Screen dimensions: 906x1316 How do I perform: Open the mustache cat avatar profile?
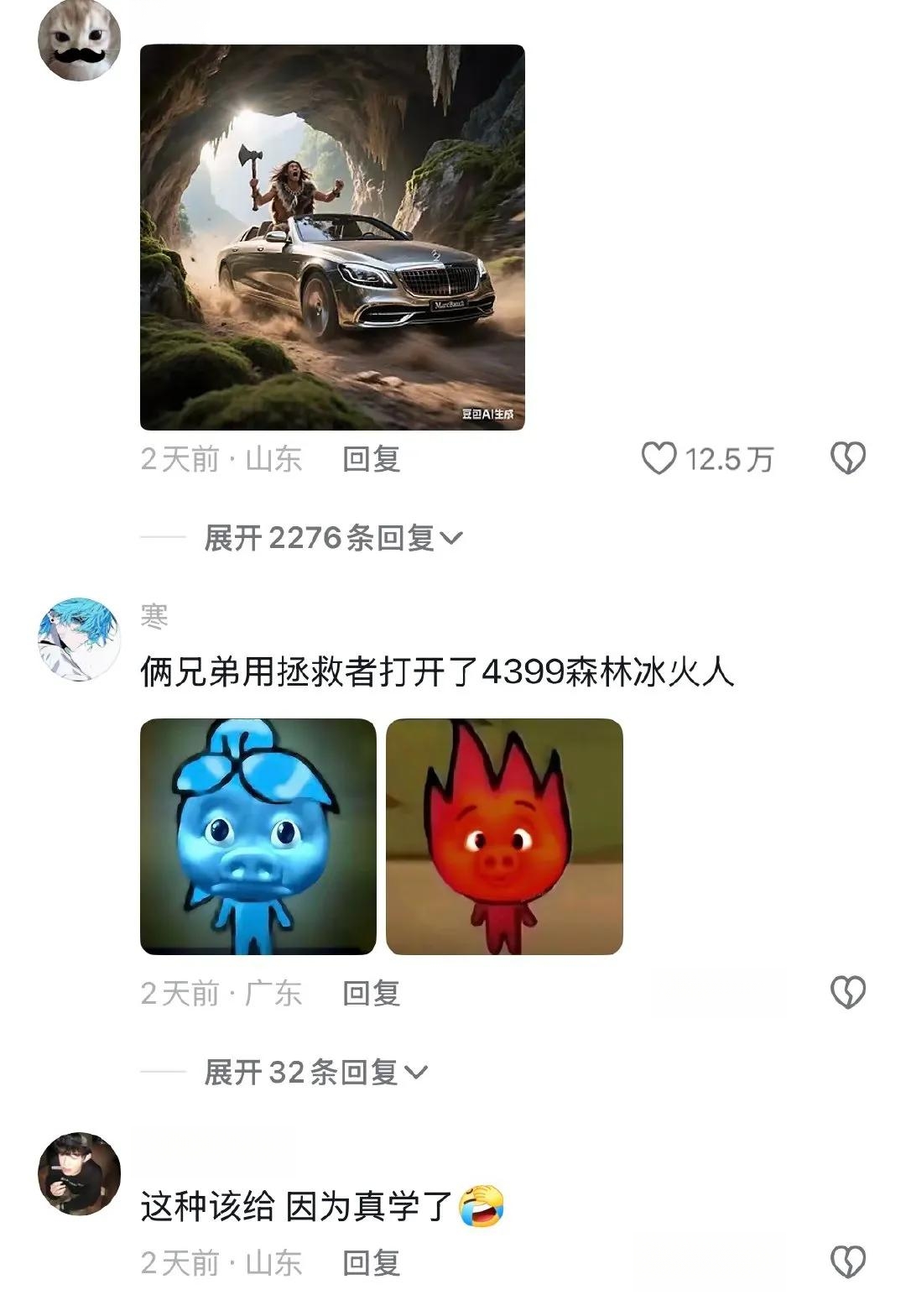pos(80,40)
